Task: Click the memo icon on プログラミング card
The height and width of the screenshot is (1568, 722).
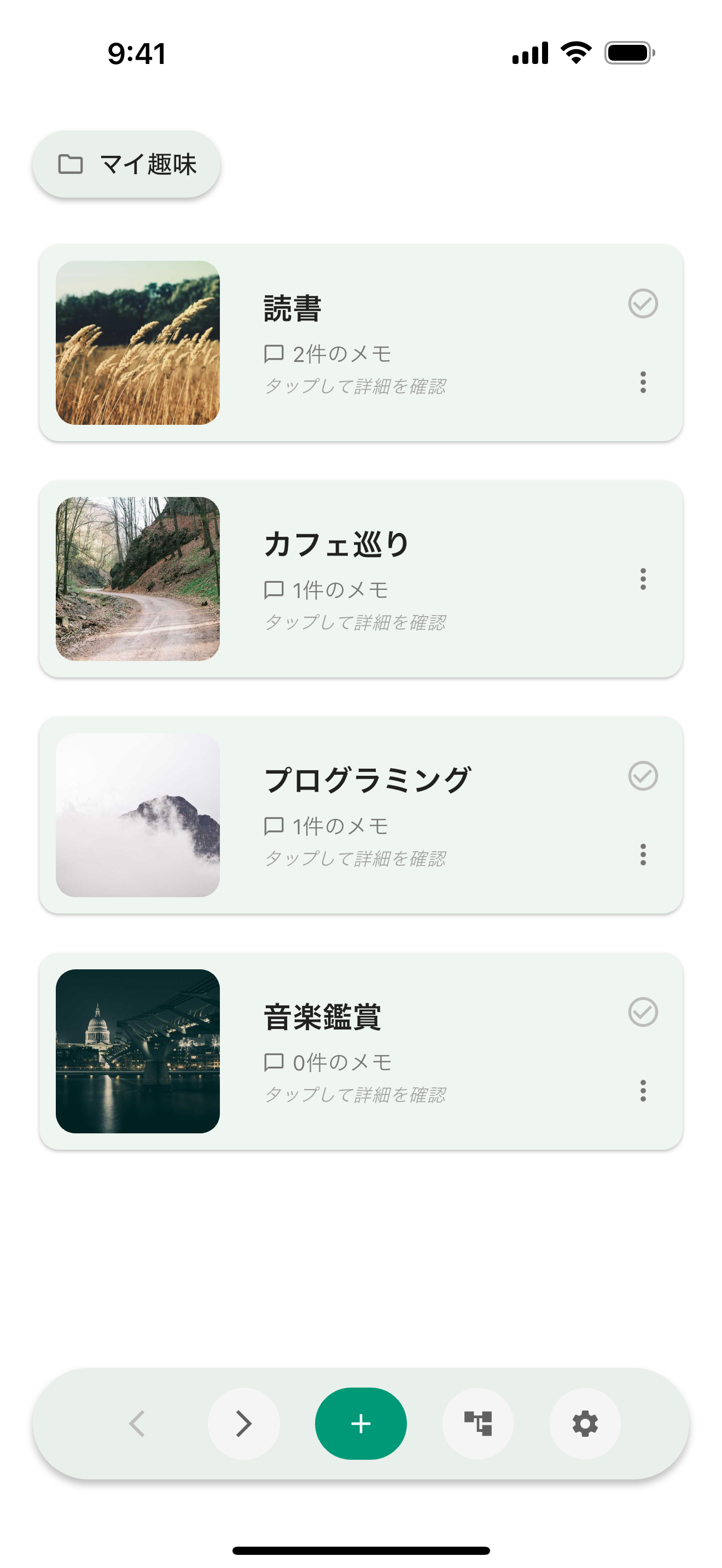Action: tap(273, 826)
